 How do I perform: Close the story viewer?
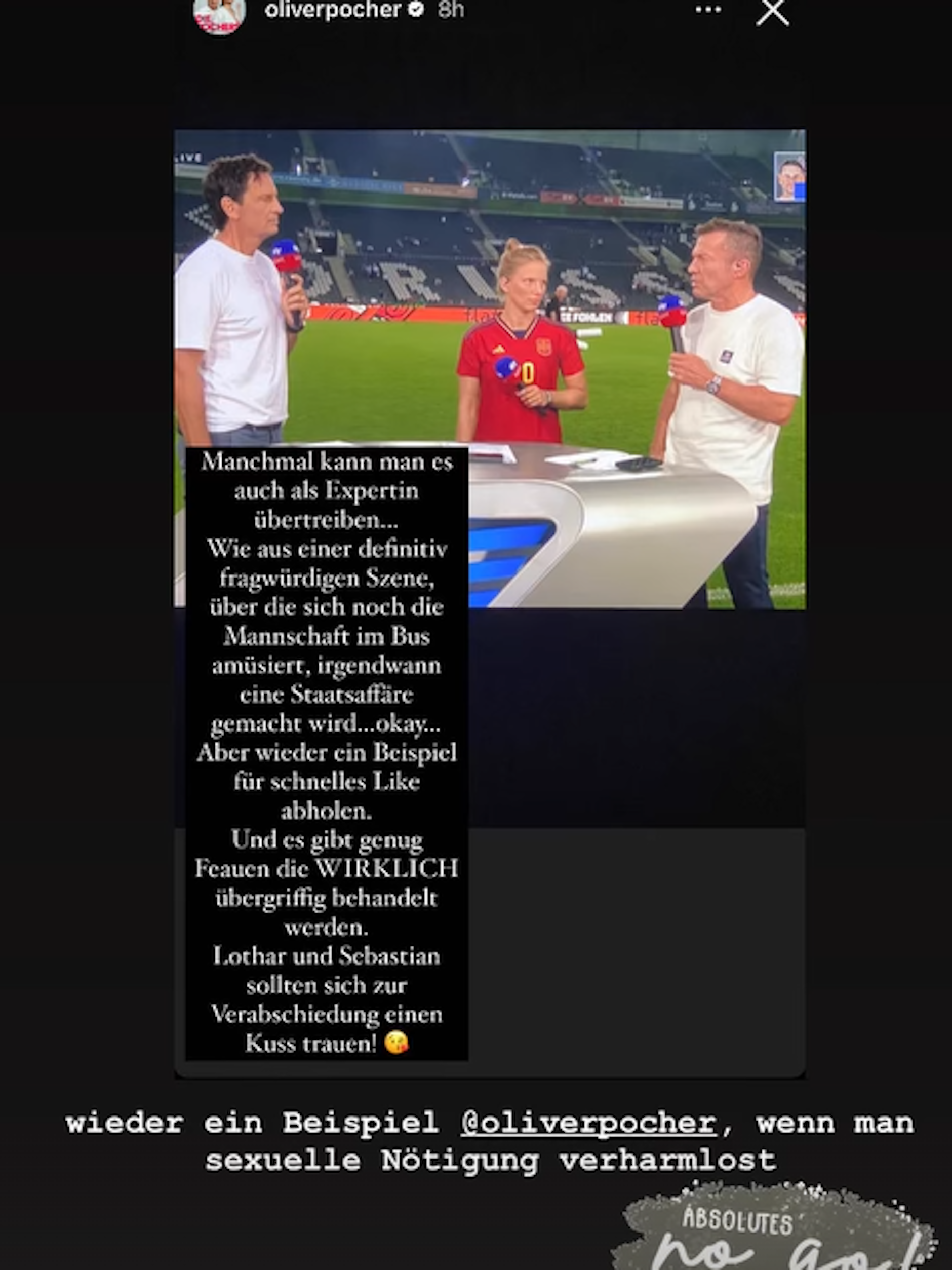pos(772,12)
